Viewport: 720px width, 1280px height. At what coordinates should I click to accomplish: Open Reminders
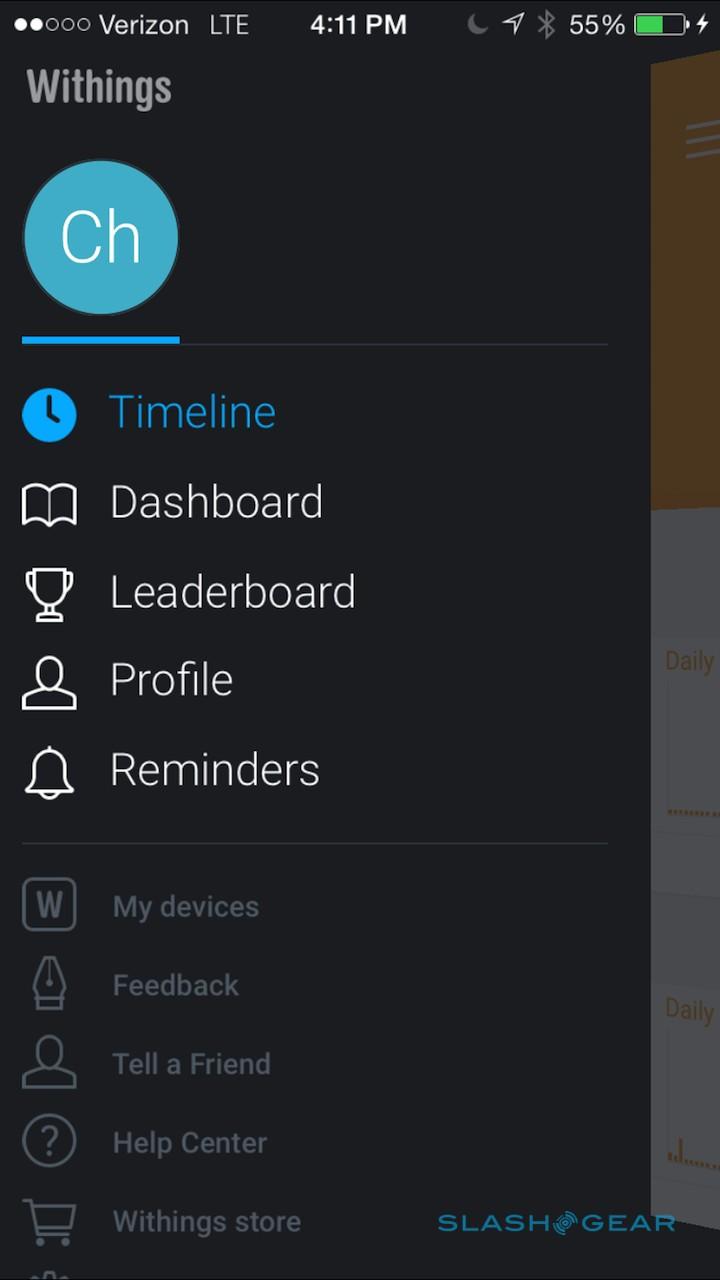(214, 770)
